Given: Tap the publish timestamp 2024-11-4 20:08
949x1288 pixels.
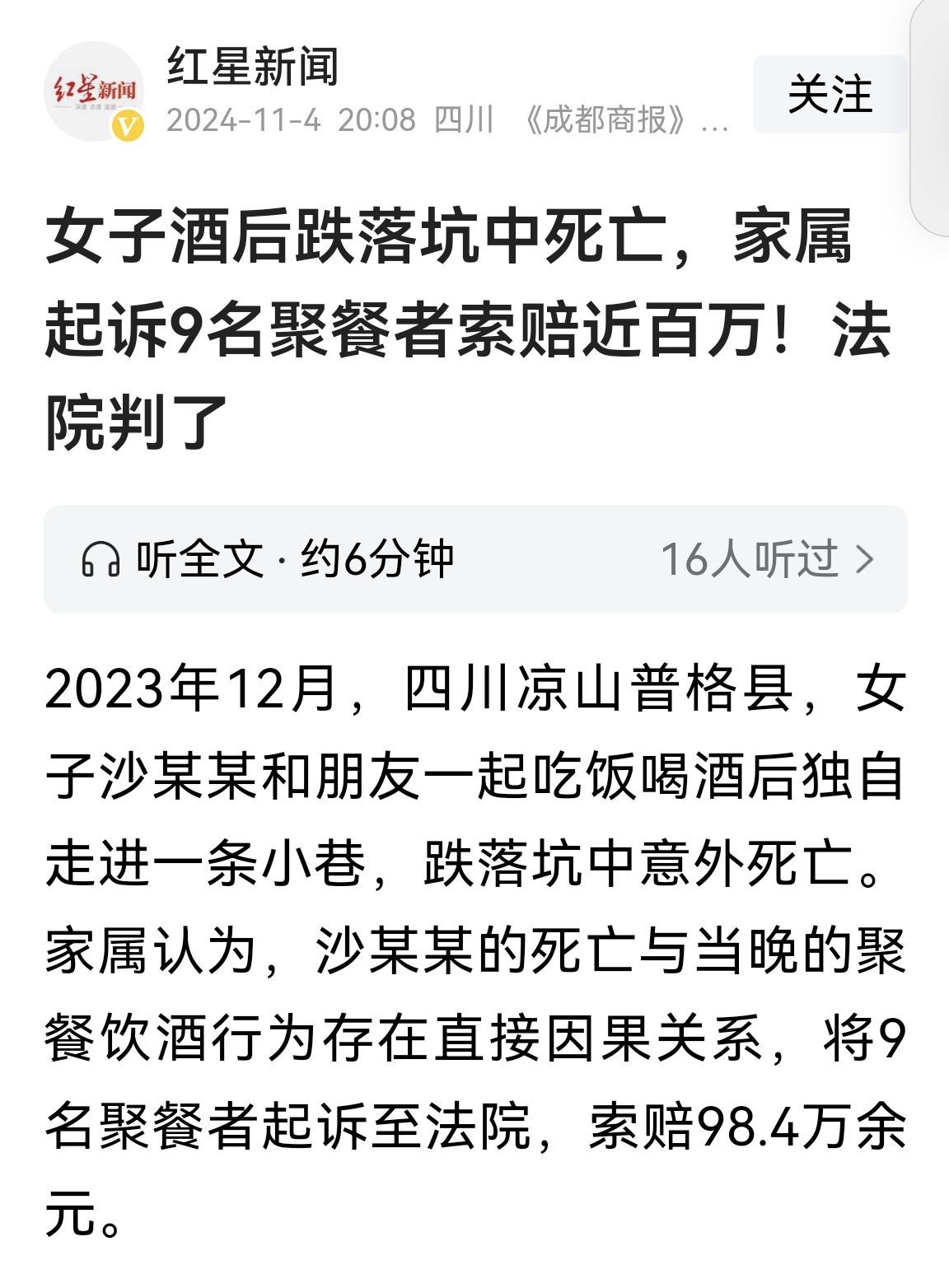Looking at the screenshot, I should point(292,119).
